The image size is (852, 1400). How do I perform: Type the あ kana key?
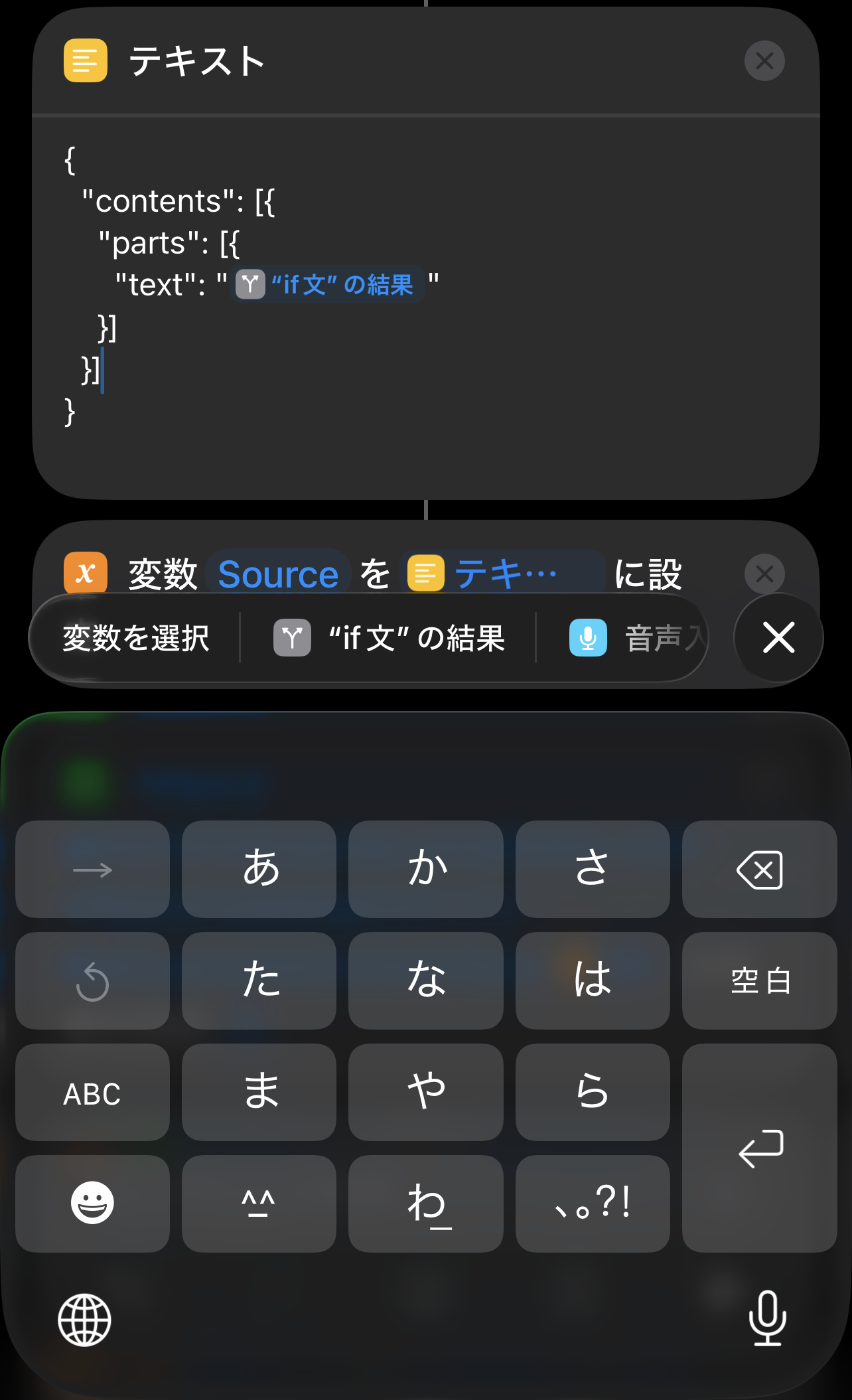259,870
